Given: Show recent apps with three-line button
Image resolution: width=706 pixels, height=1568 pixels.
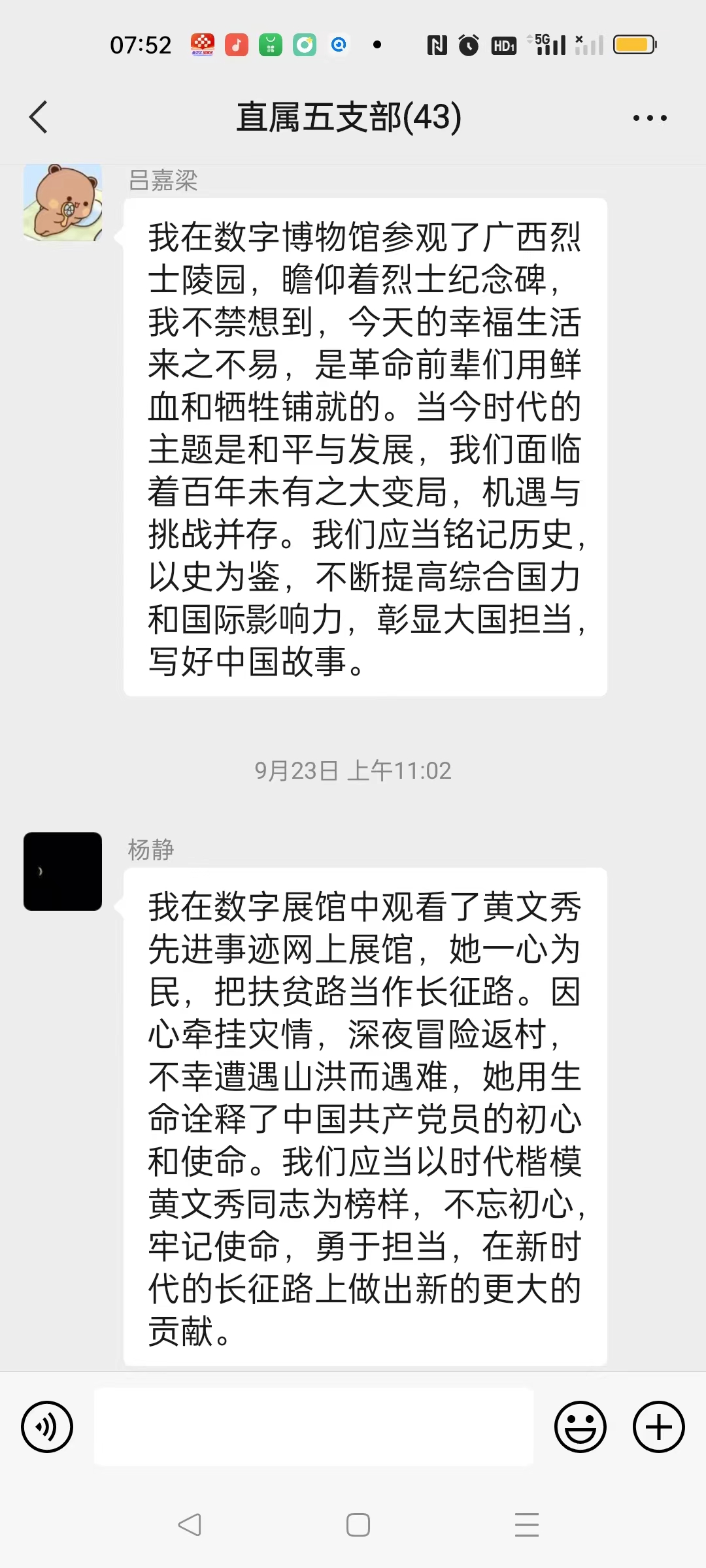Looking at the screenshot, I should pos(526,1525).
